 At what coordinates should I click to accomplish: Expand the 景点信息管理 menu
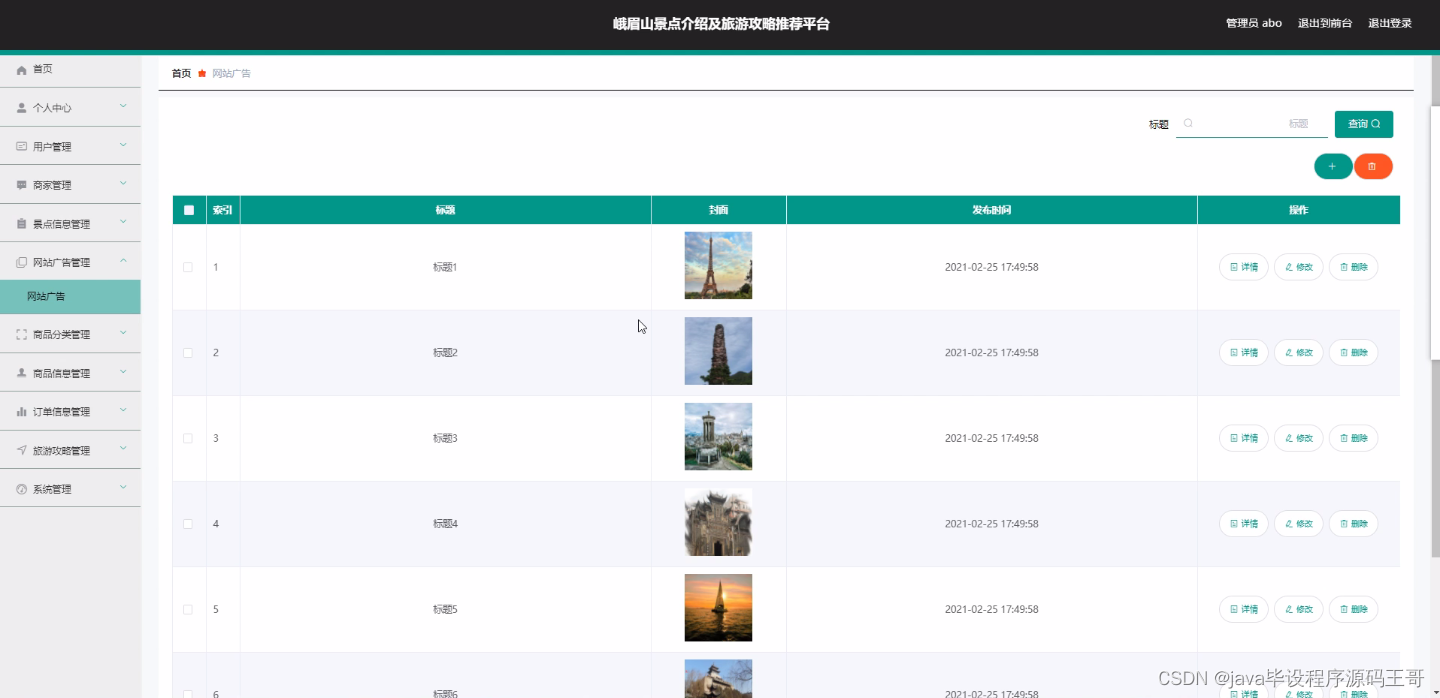[70, 224]
